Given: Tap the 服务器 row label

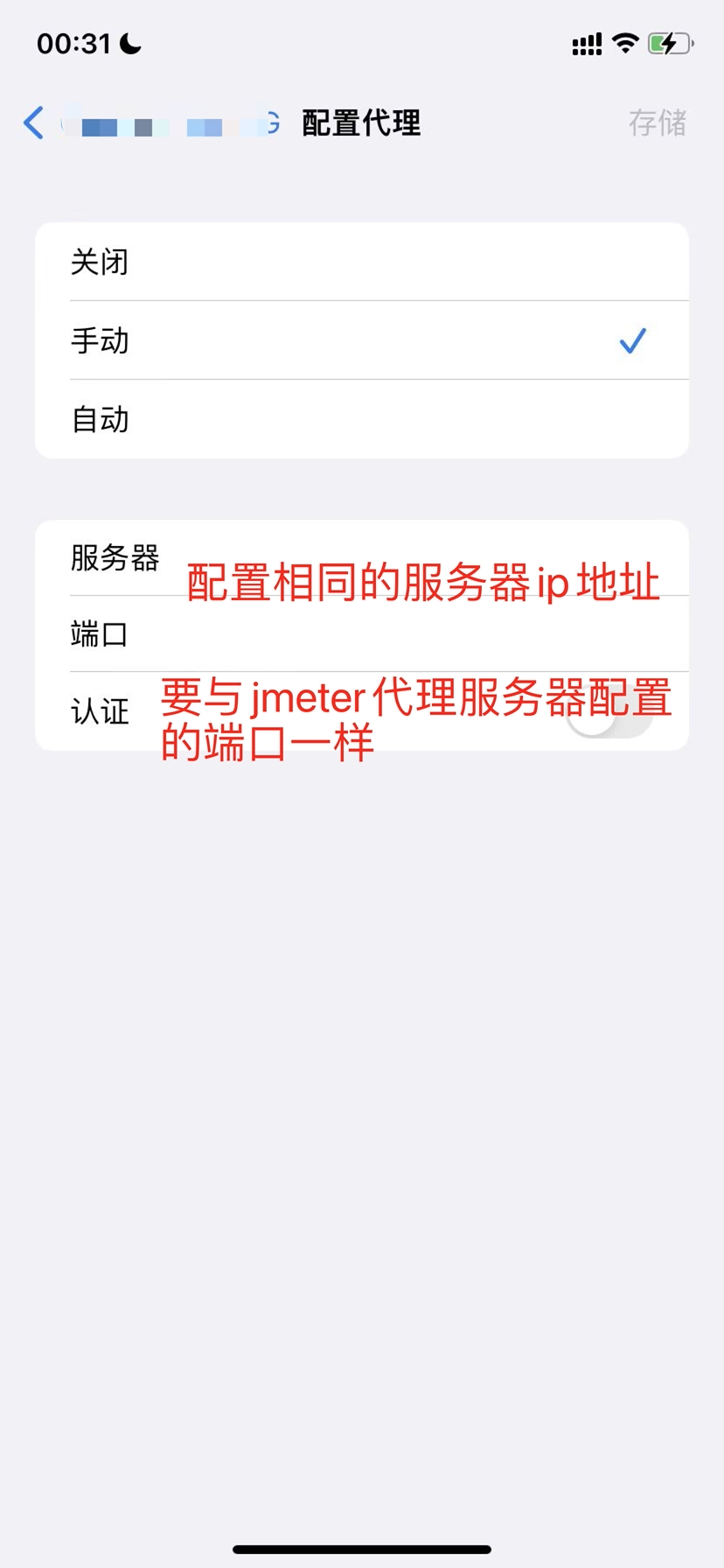Looking at the screenshot, I should [x=114, y=557].
